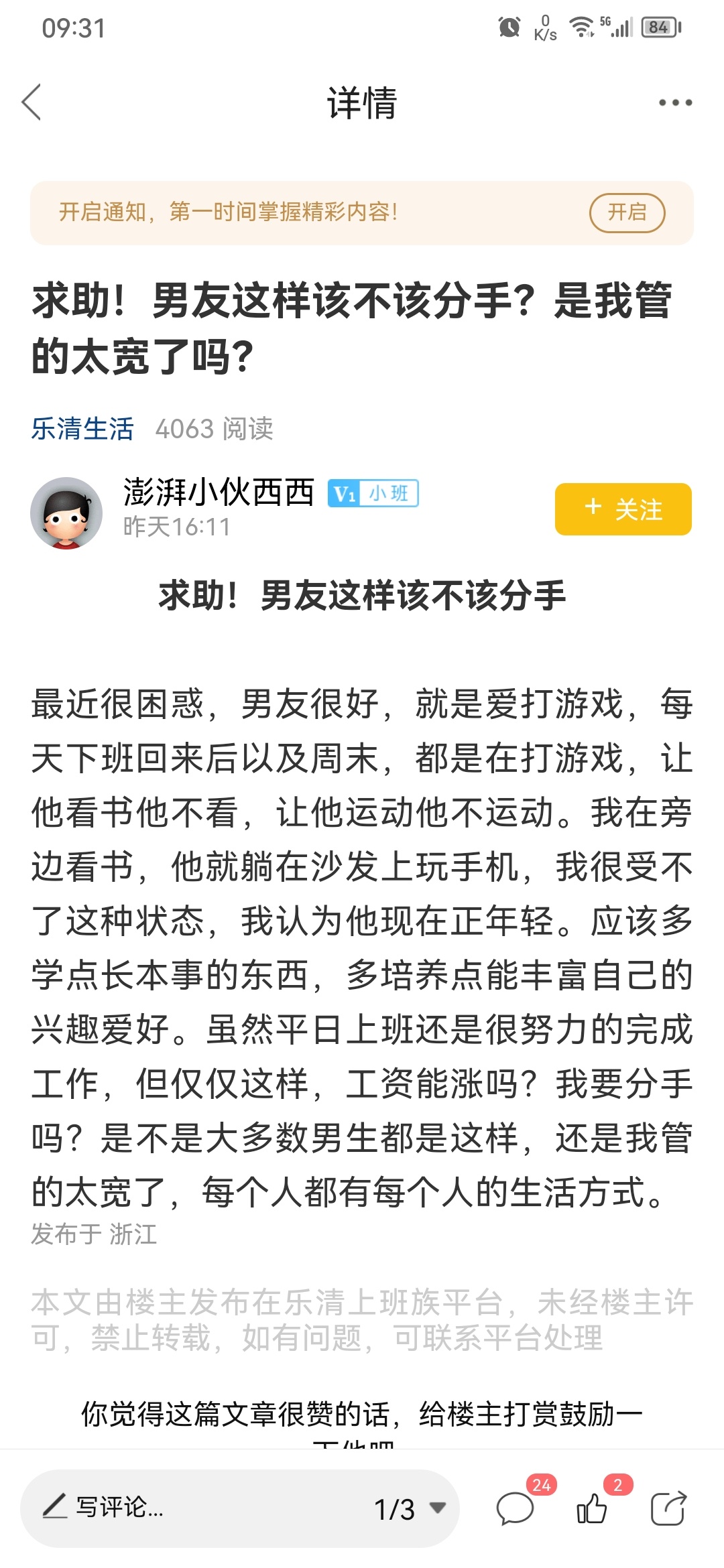Follow the author with 关注 button
724x1568 pixels.
pos(623,509)
